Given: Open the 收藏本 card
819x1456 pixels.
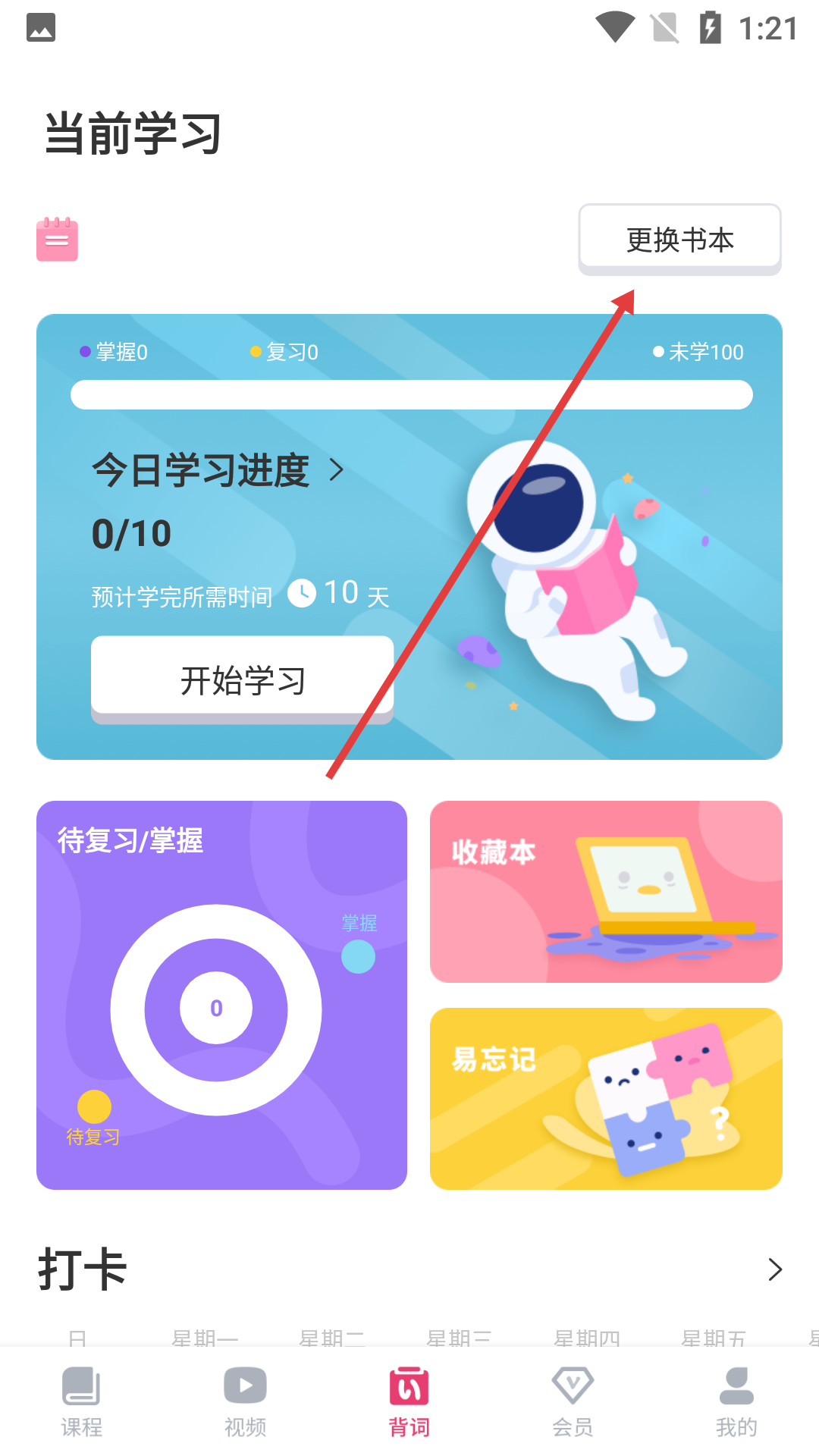Looking at the screenshot, I should 605,891.
